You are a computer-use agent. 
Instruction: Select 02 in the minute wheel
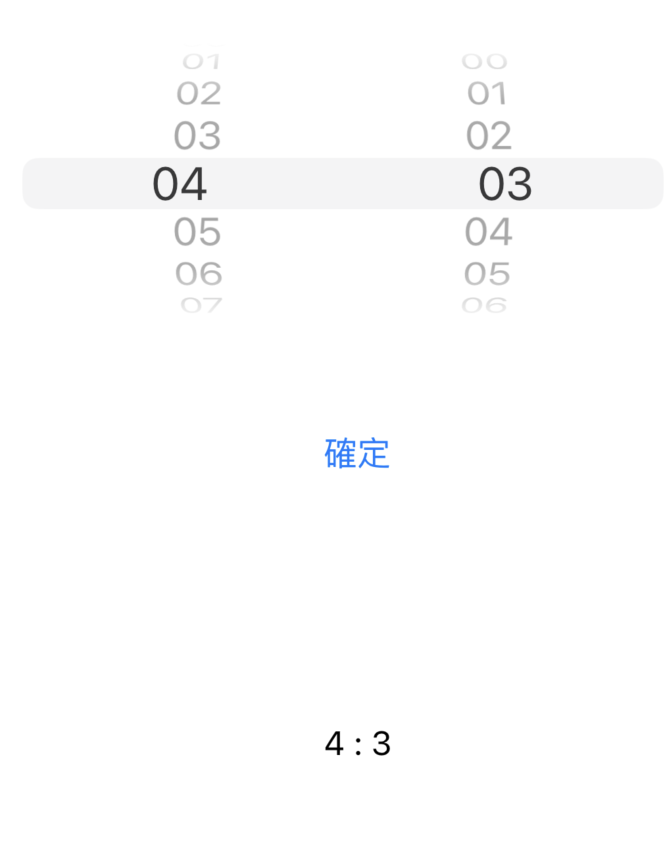[x=488, y=135]
